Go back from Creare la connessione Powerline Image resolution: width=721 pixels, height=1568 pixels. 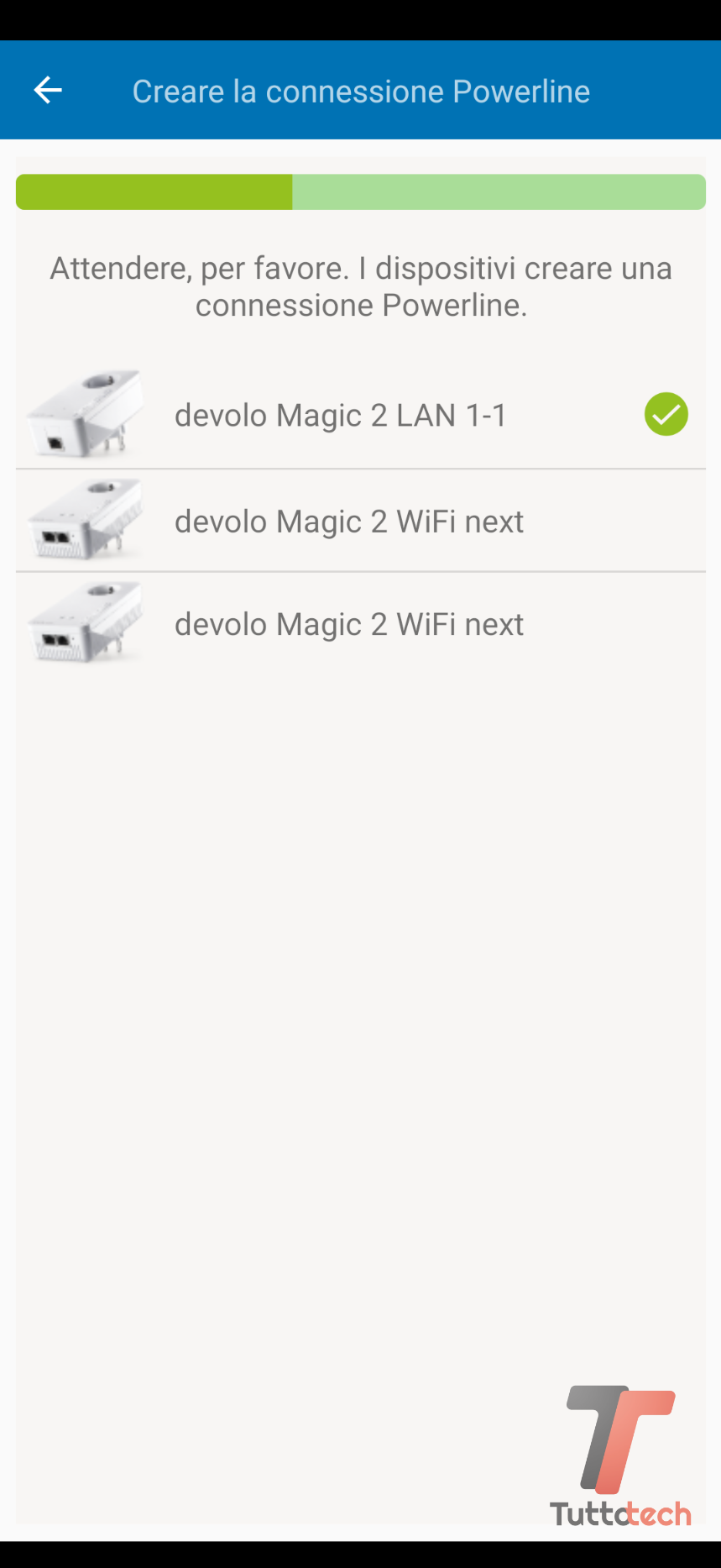(48, 90)
